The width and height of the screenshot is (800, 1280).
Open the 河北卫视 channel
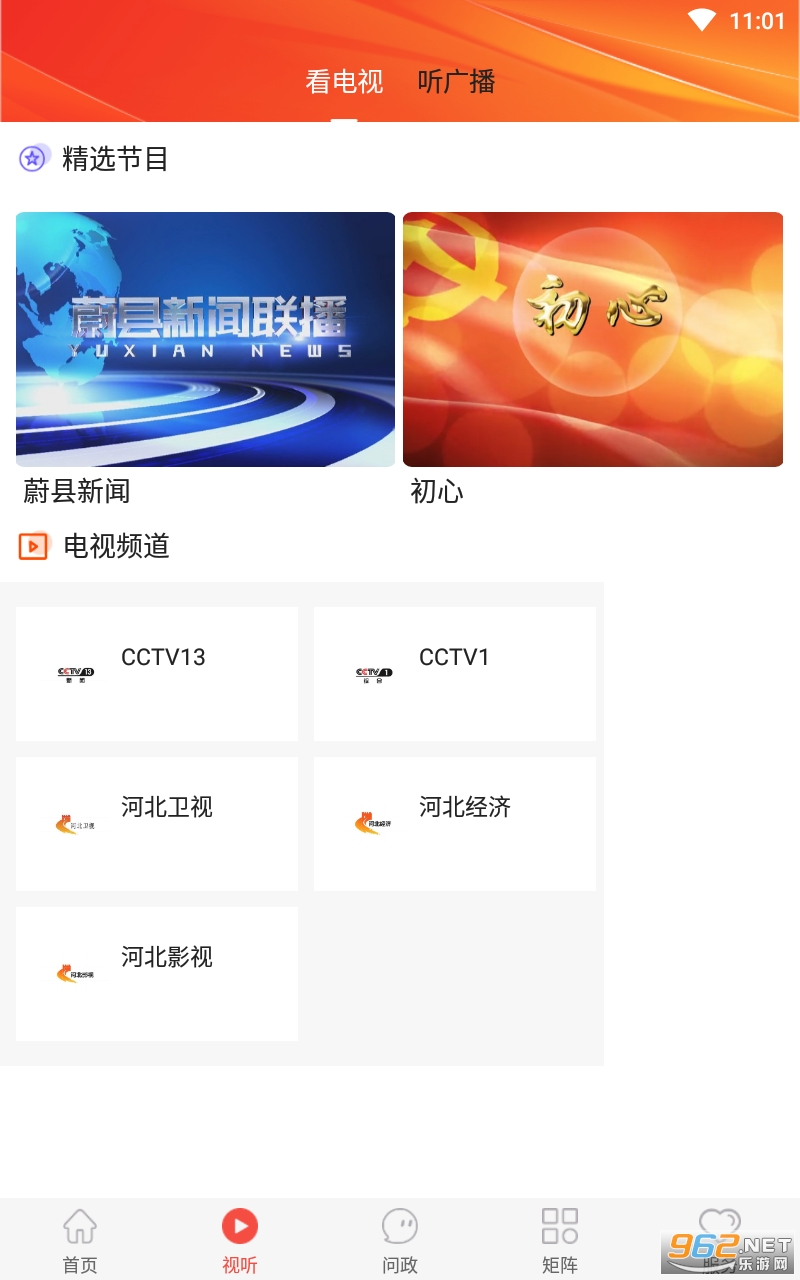(x=157, y=823)
